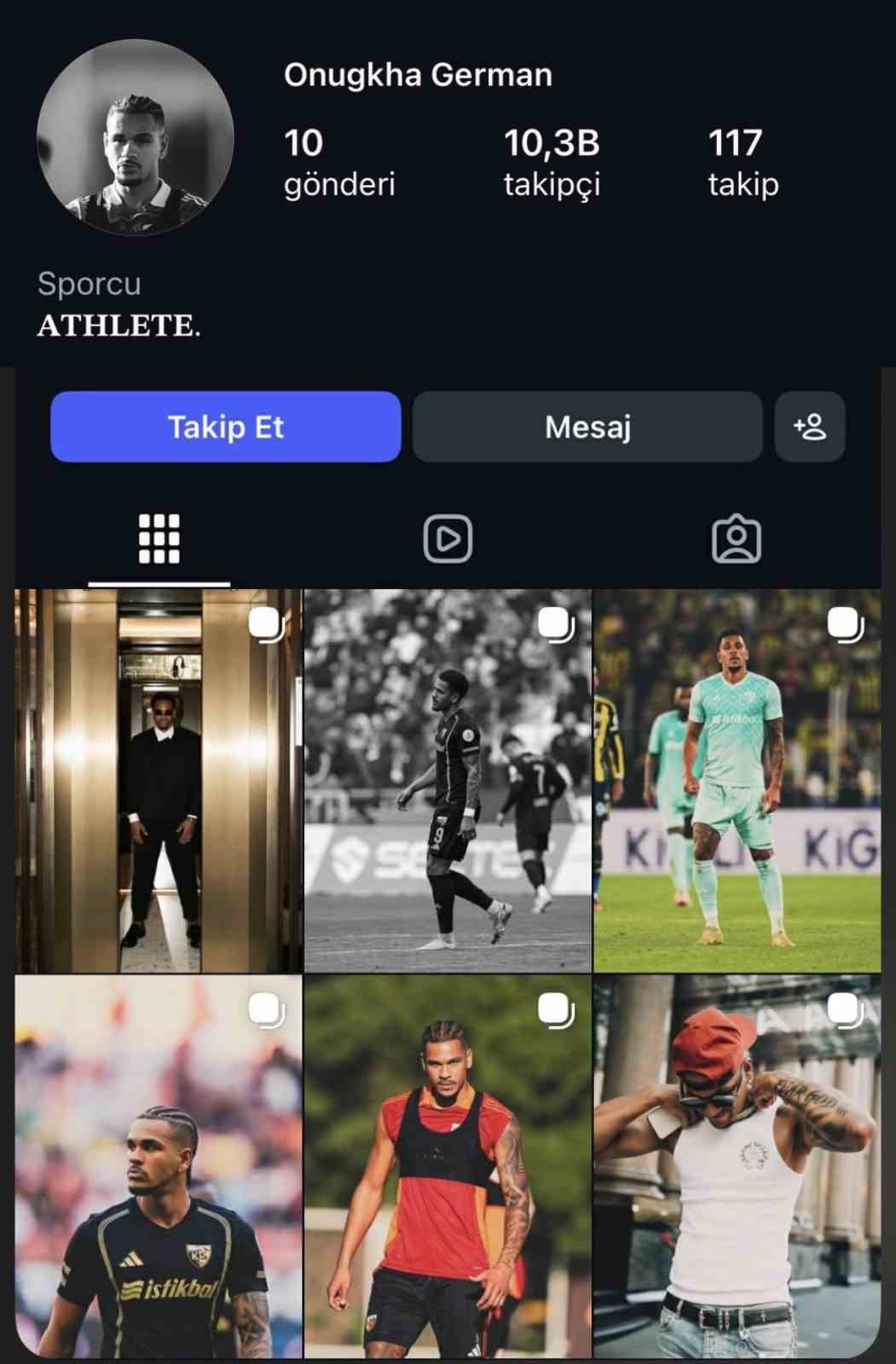896x1364 pixels.
Task: Click the Sporcu category label
Action: tap(90, 284)
